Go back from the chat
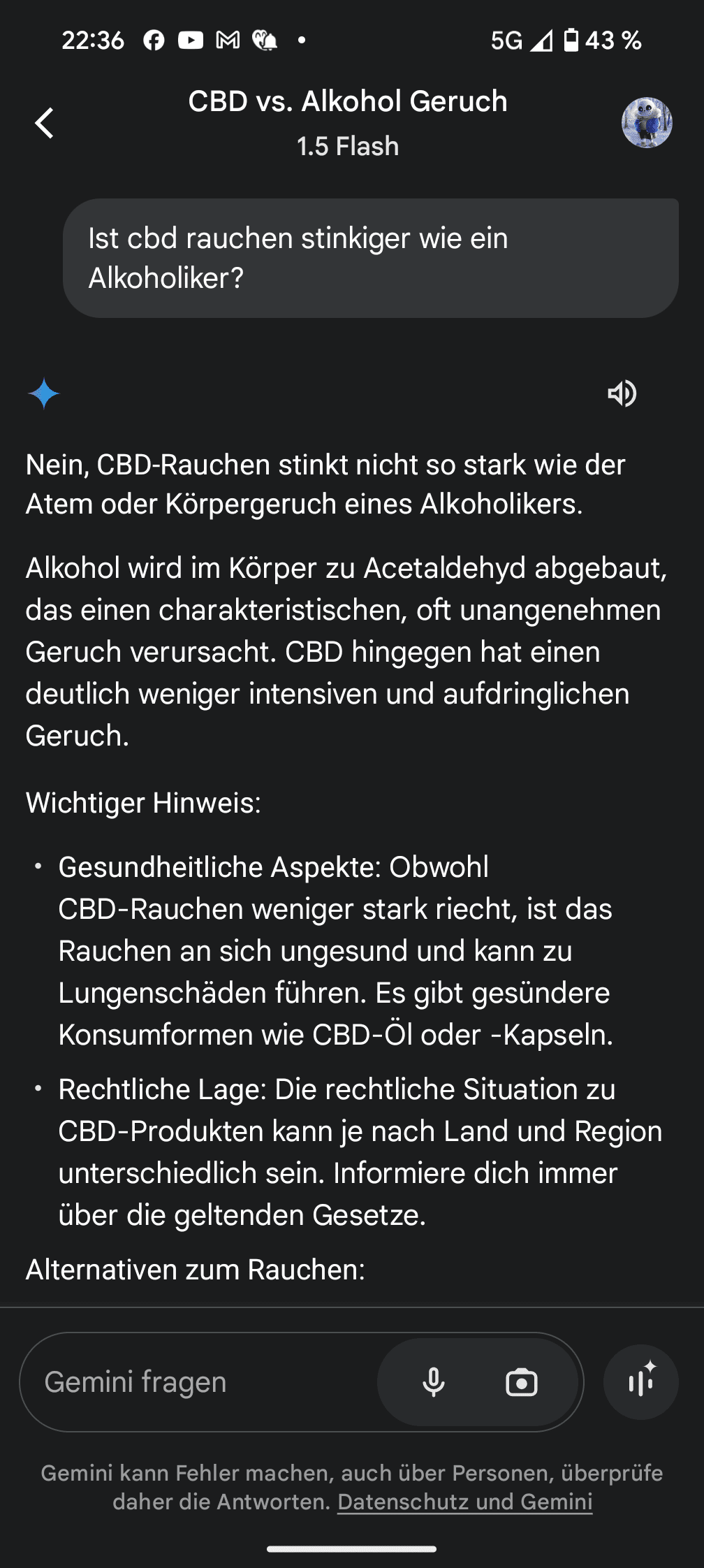Viewport: 704px width, 1568px height. [x=45, y=124]
